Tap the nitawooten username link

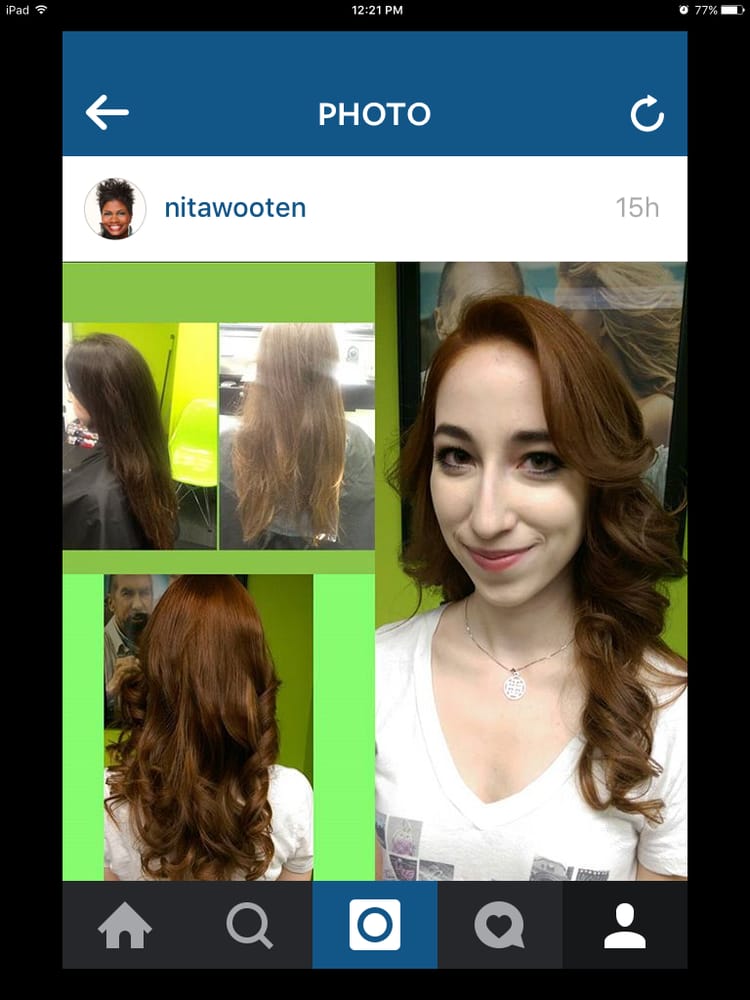[x=235, y=207]
